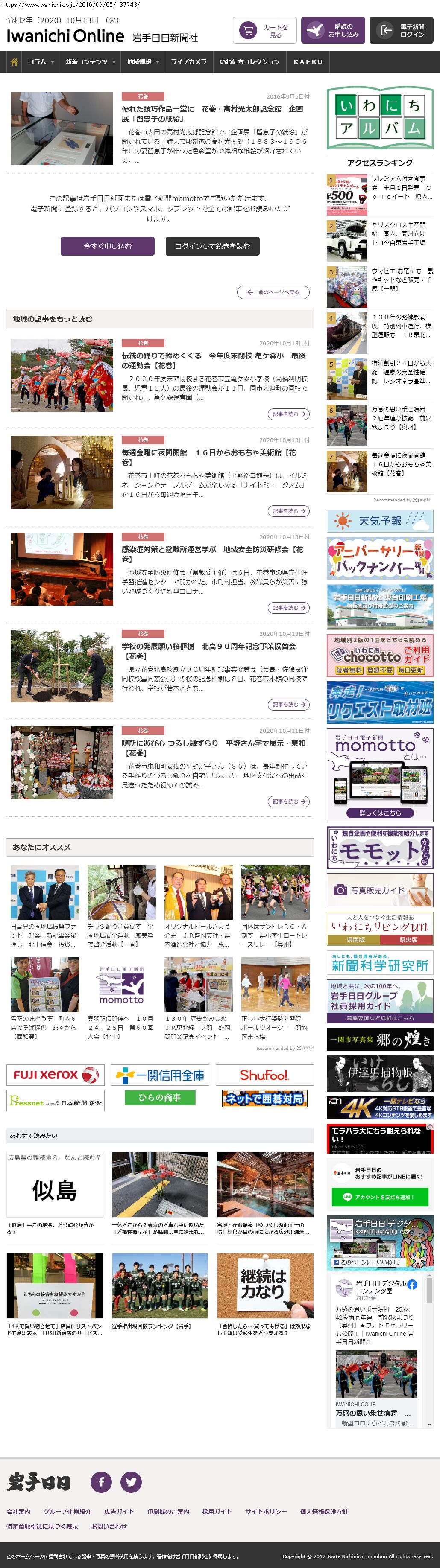Go back with 前のページへ戻る
Viewport: 440px width, 1568px height.
click(x=273, y=293)
